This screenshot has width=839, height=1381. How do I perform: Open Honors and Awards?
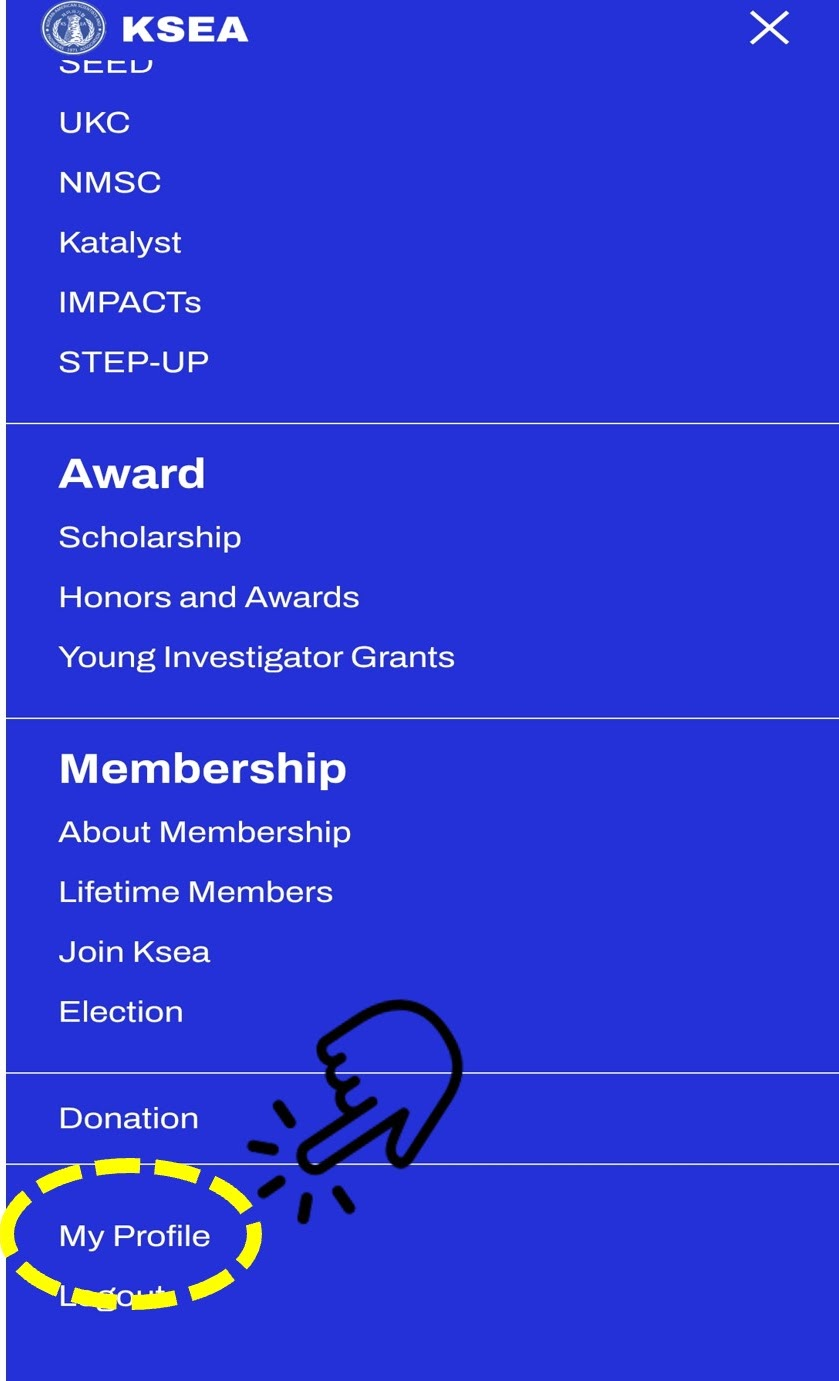[209, 596]
